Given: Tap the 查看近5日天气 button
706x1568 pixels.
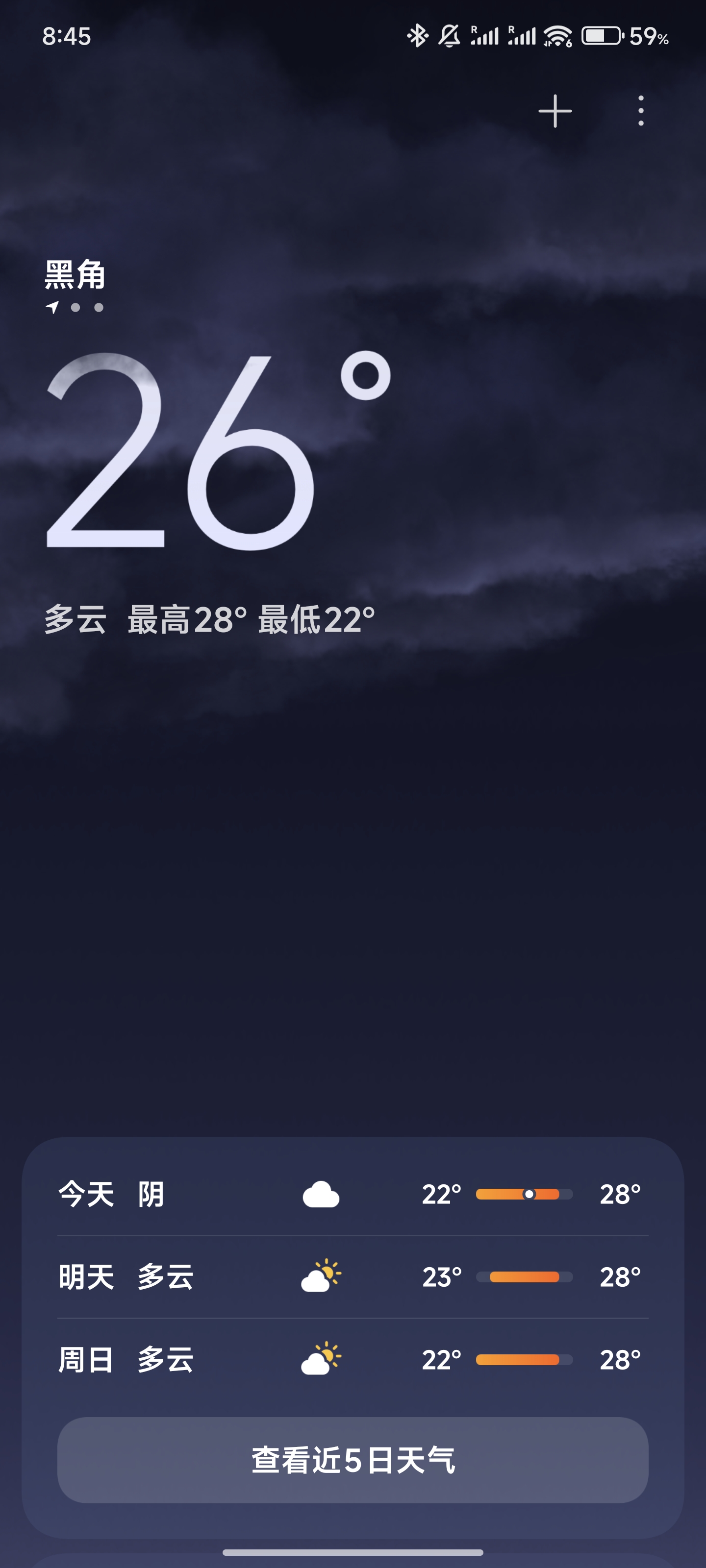Looking at the screenshot, I should coord(353,1460).
